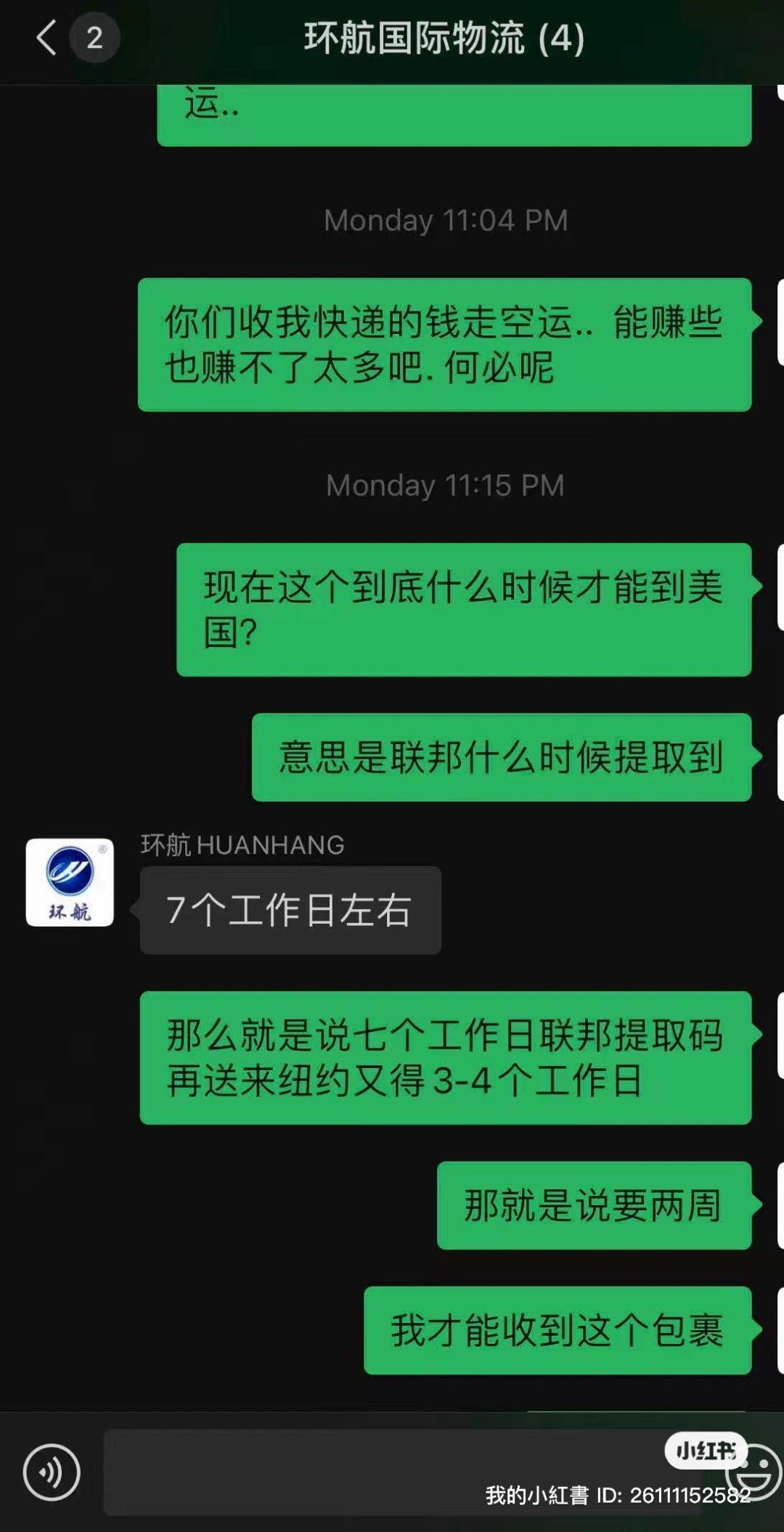This screenshot has width=784, height=1532.
Task: Go back to the chat list
Action: pos(47,38)
